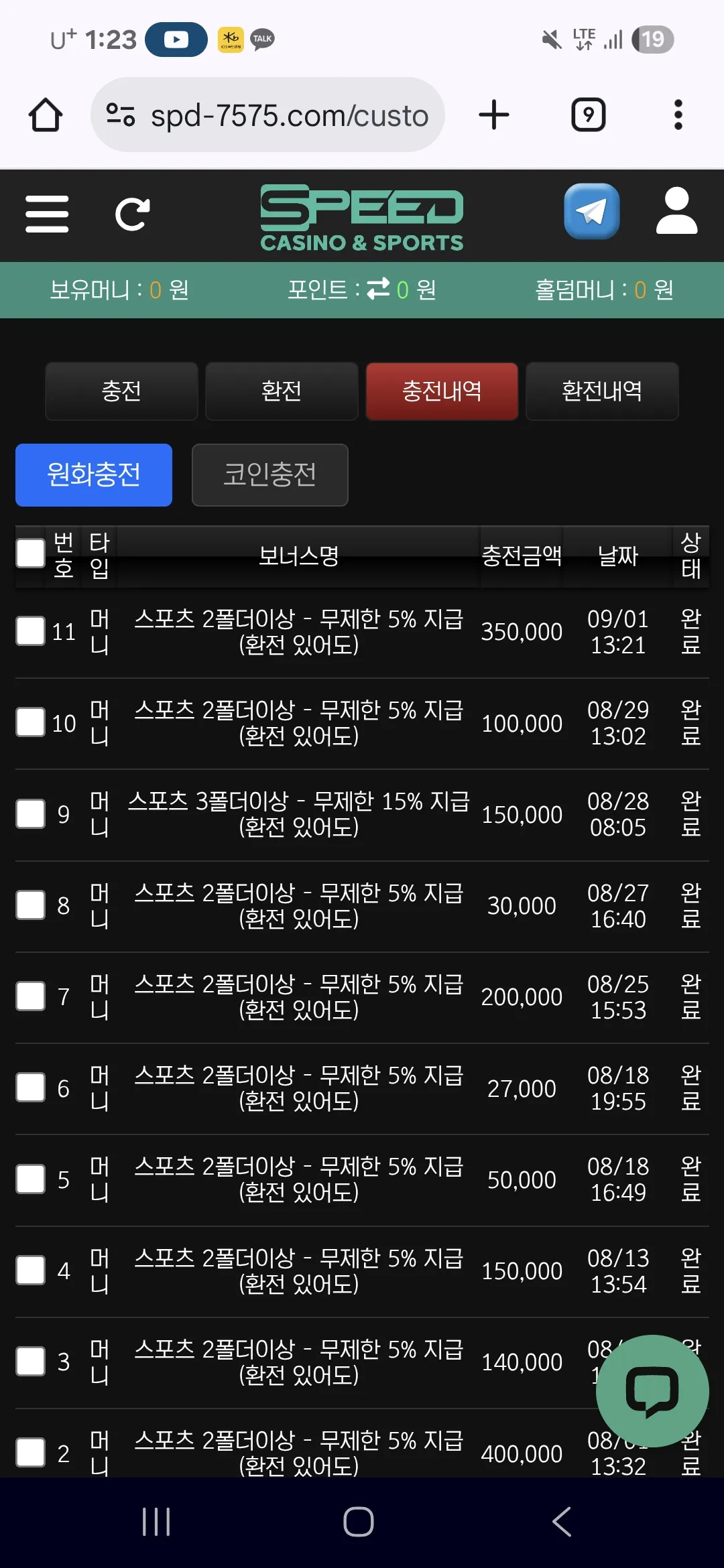Select the 충전내역 tab
724x1568 pixels.
click(x=442, y=391)
